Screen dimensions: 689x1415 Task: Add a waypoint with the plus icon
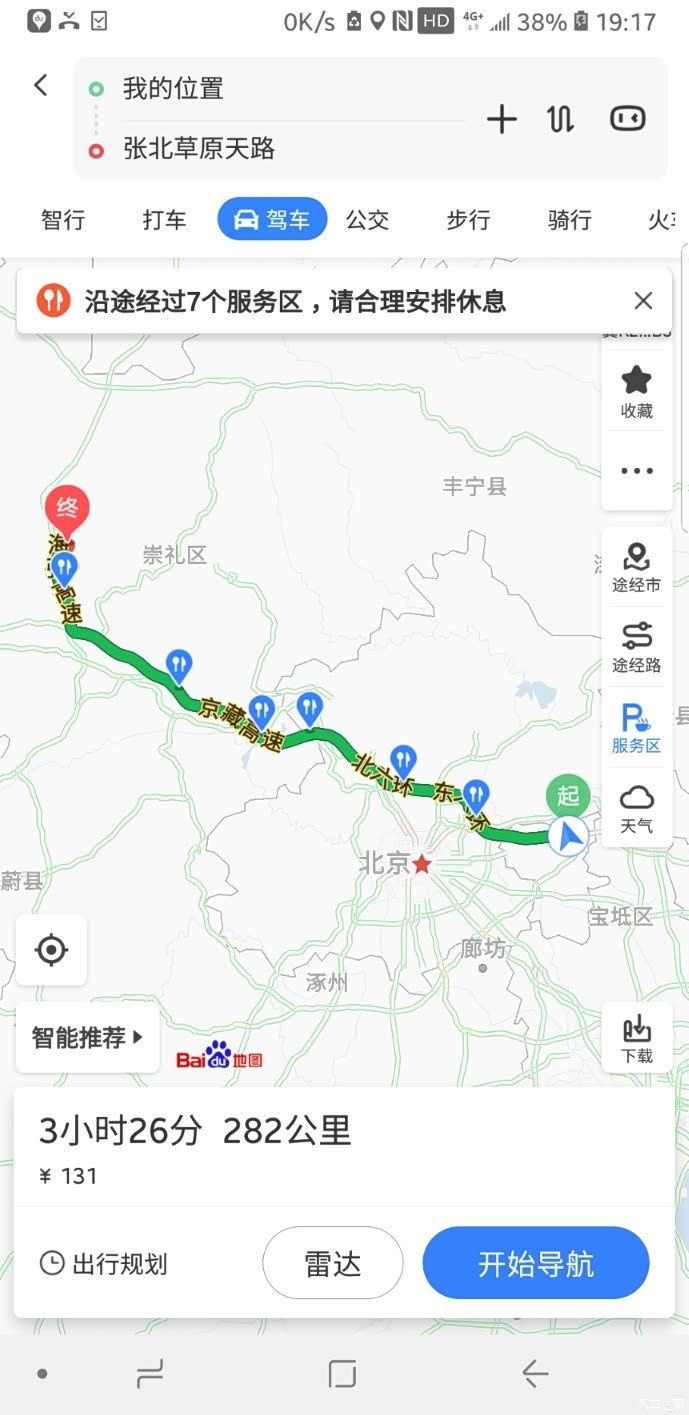click(502, 120)
